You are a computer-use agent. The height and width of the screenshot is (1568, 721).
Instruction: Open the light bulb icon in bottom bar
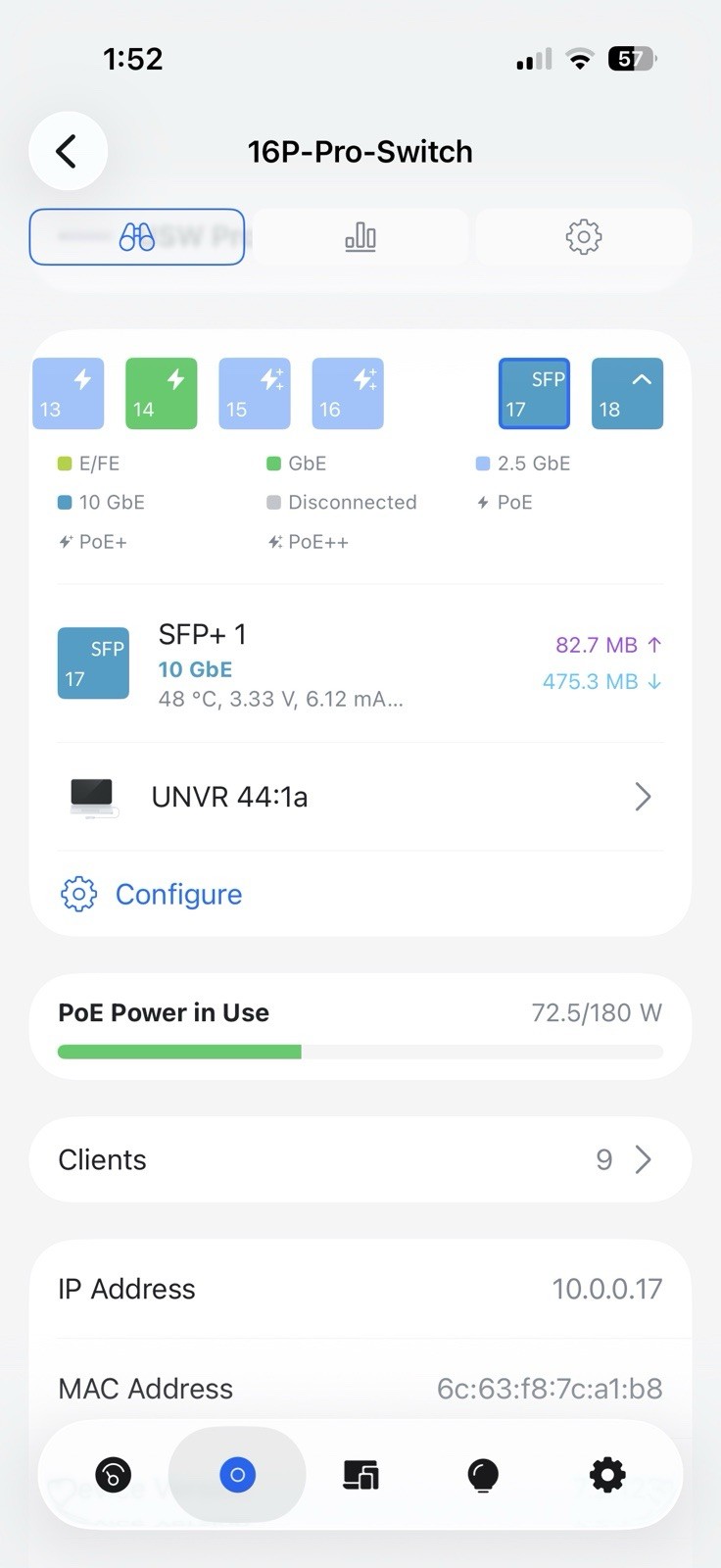click(483, 1475)
